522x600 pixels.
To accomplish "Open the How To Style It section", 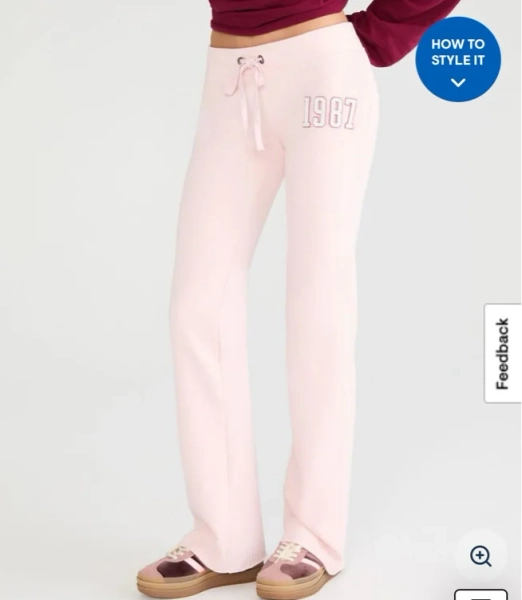I will click(458, 59).
